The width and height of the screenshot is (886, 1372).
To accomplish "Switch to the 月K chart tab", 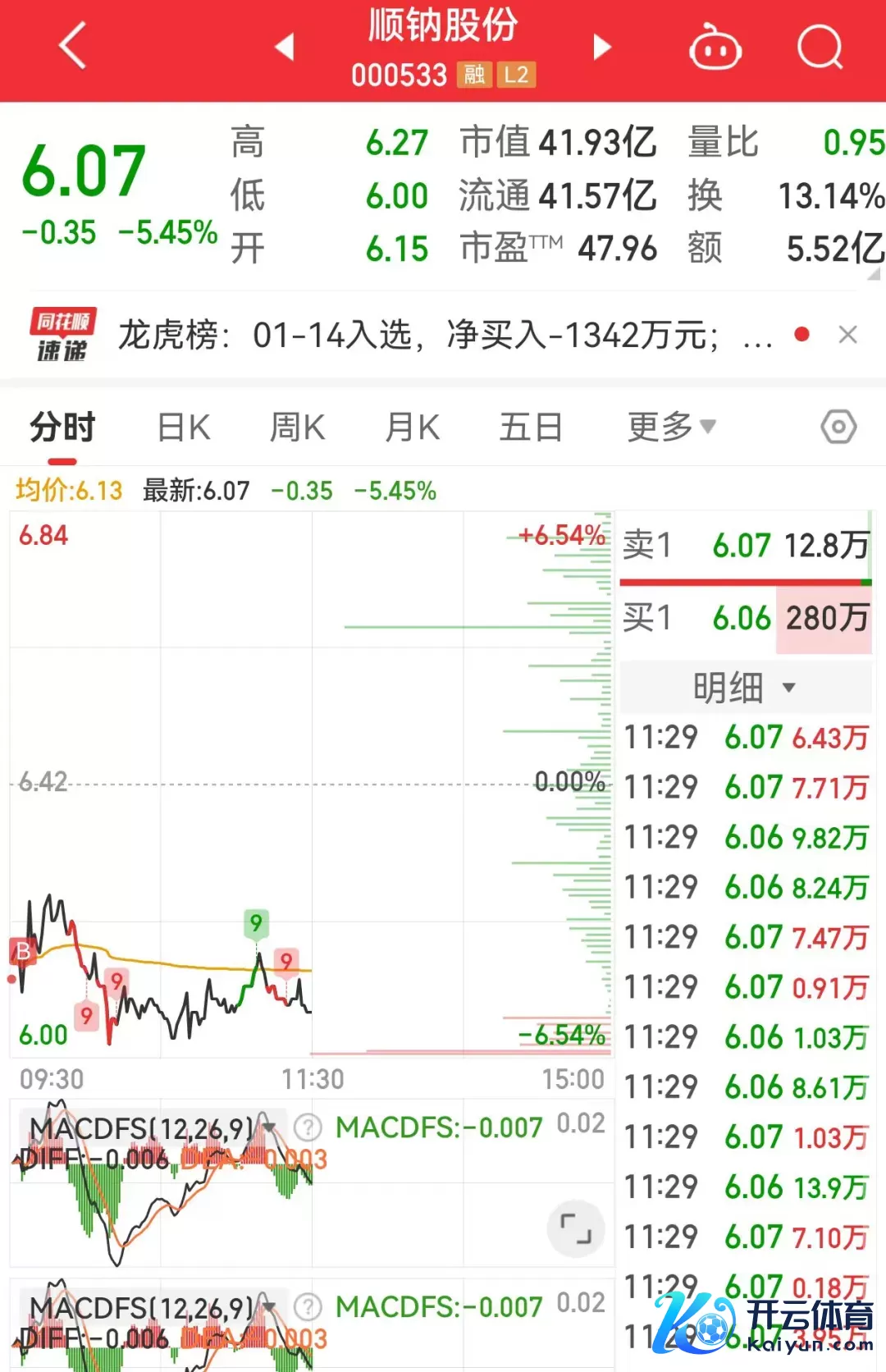I will 413,428.
